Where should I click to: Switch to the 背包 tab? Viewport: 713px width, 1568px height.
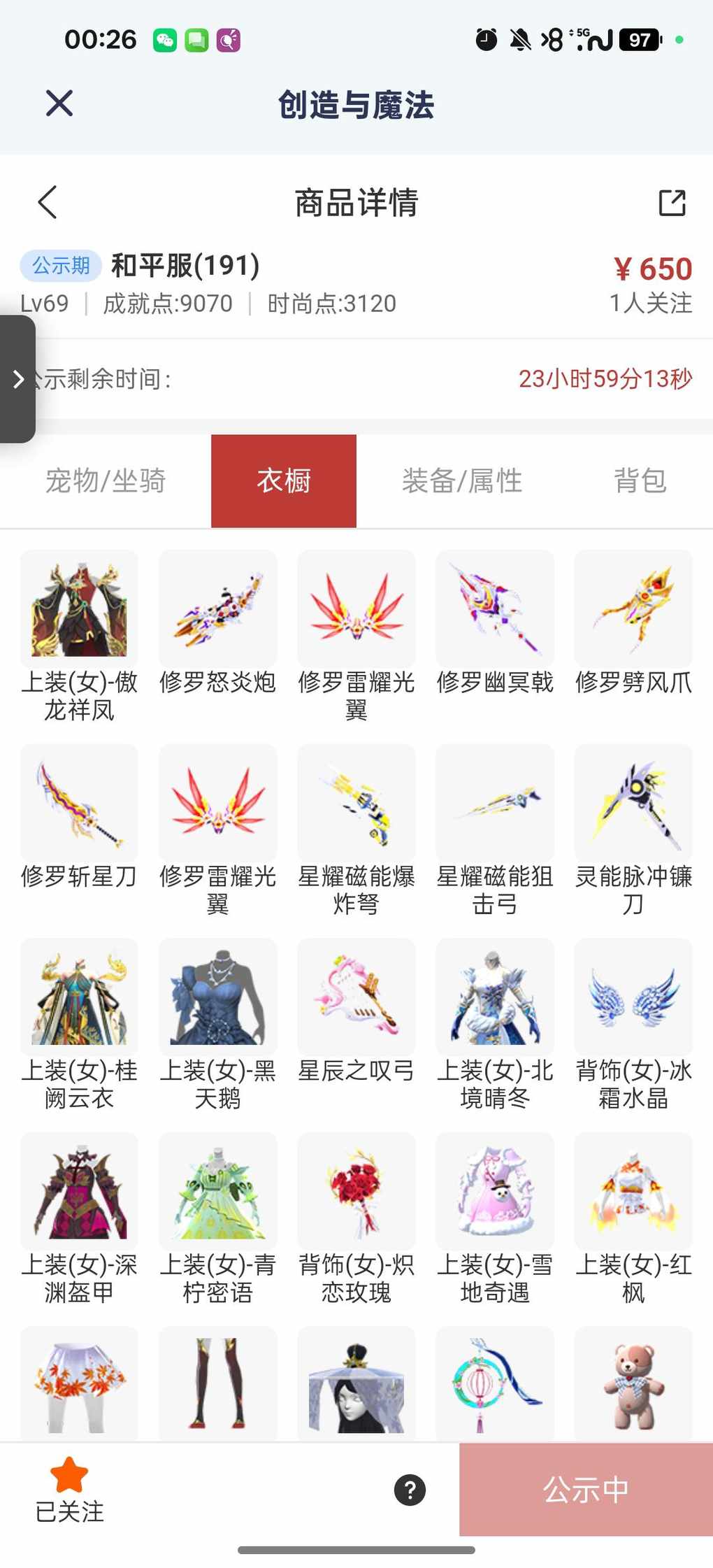(x=640, y=481)
